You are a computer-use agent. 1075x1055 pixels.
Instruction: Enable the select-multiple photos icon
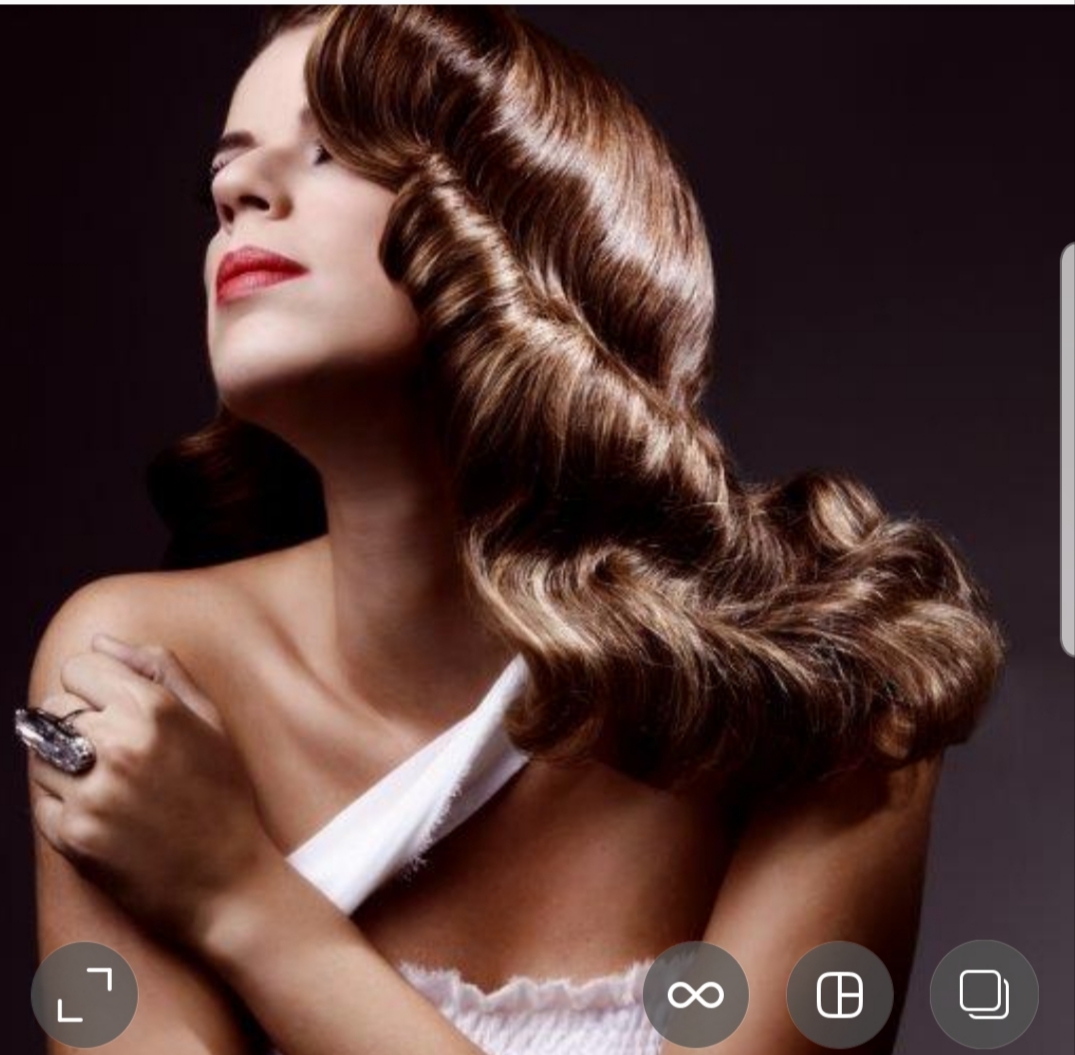(x=984, y=994)
